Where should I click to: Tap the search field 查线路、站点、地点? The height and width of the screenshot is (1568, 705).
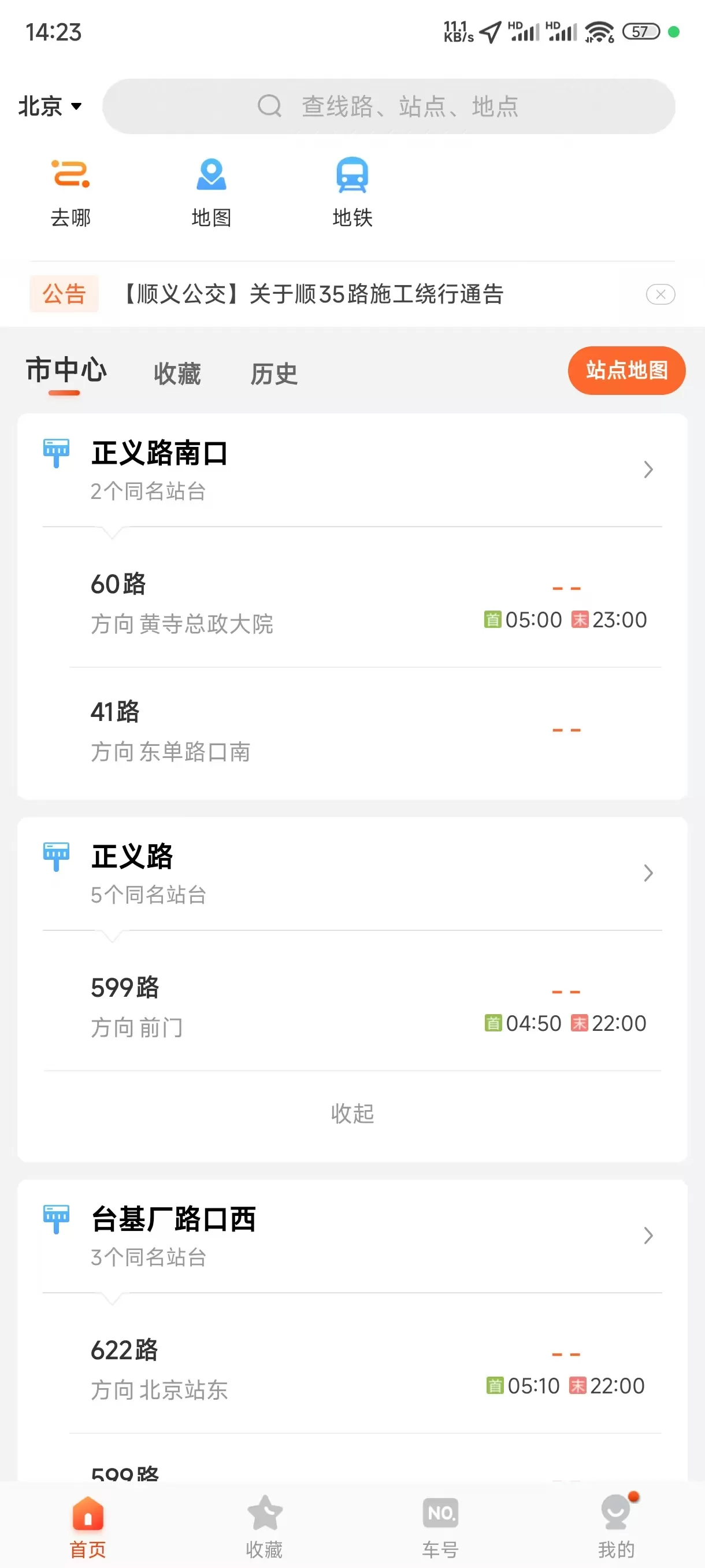click(x=389, y=105)
